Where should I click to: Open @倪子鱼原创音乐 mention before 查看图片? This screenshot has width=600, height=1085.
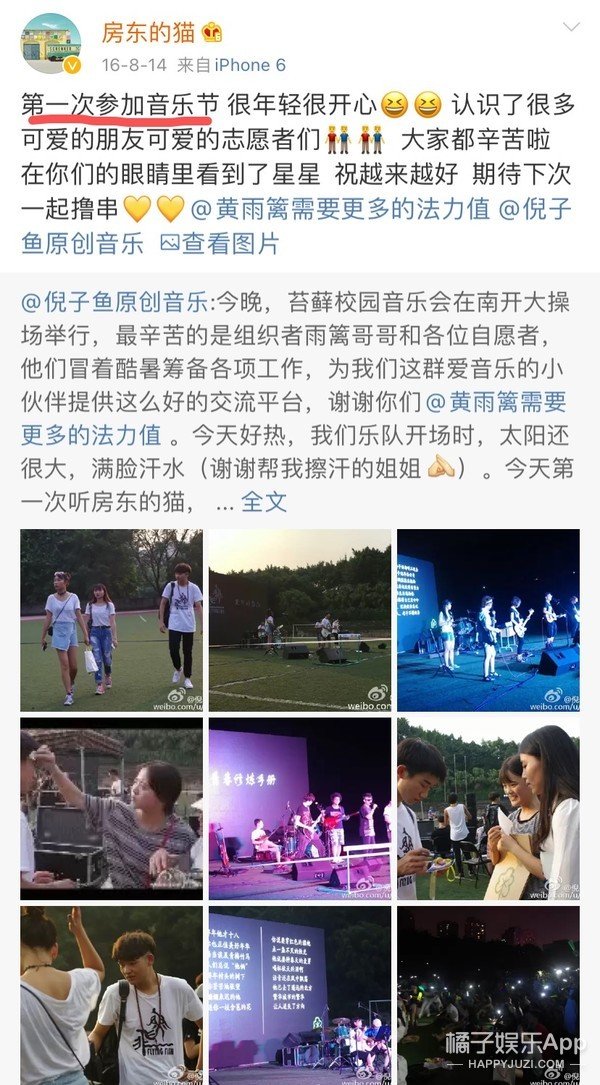(82, 243)
